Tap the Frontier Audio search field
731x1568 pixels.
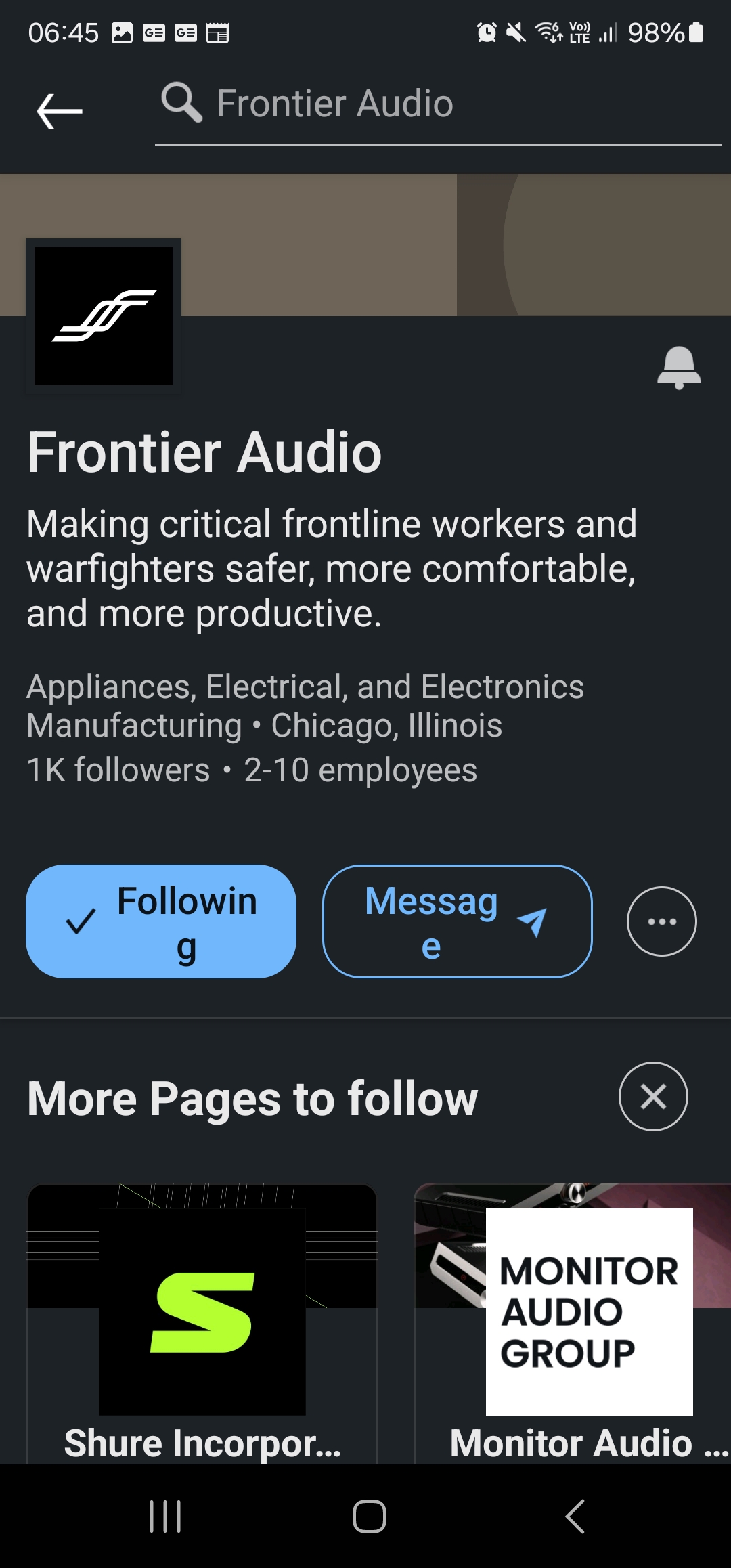coord(438,104)
